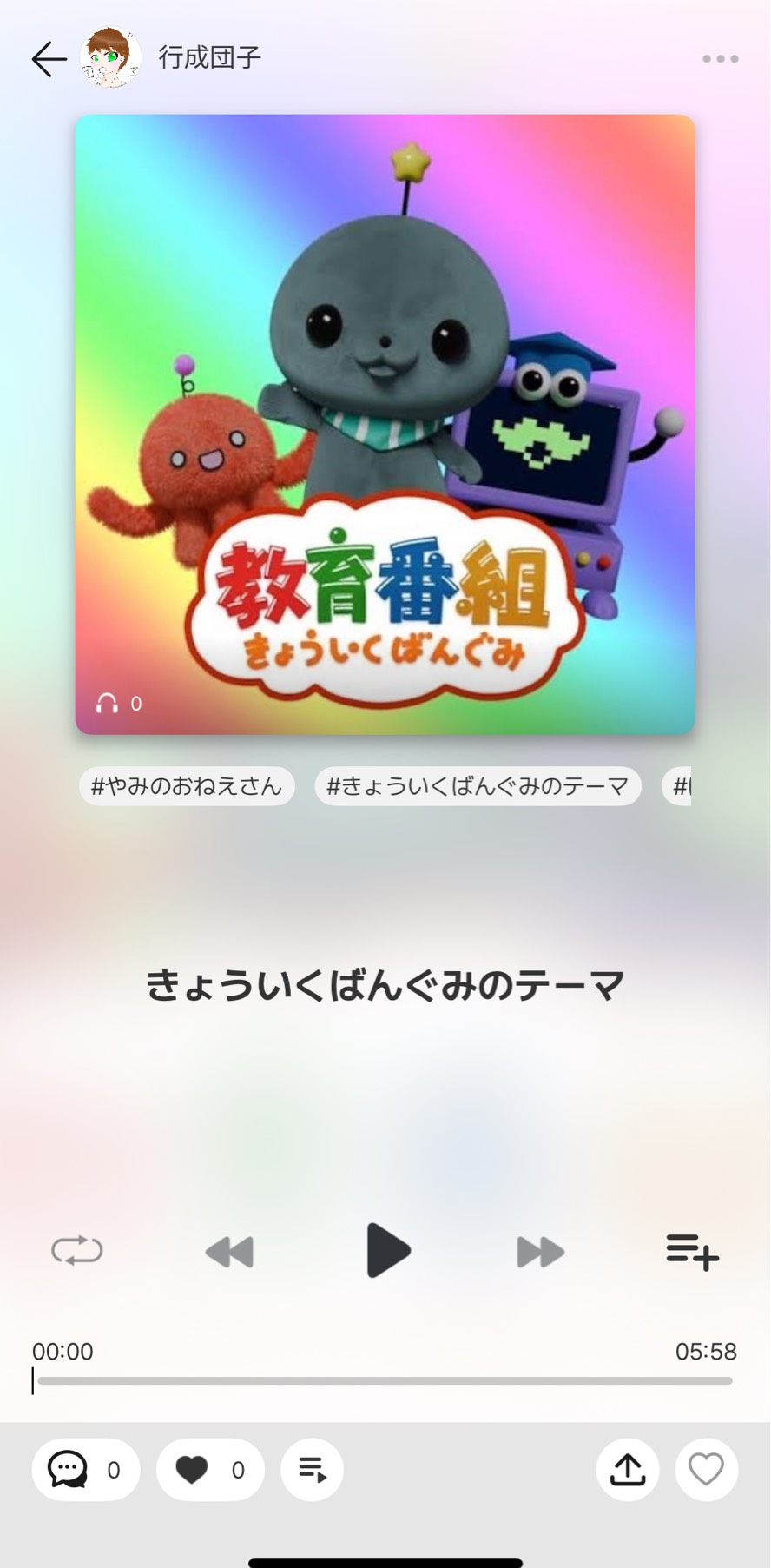Open the three-dot overflow menu
The height and width of the screenshot is (1568, 771).
[x=720, y=59]
